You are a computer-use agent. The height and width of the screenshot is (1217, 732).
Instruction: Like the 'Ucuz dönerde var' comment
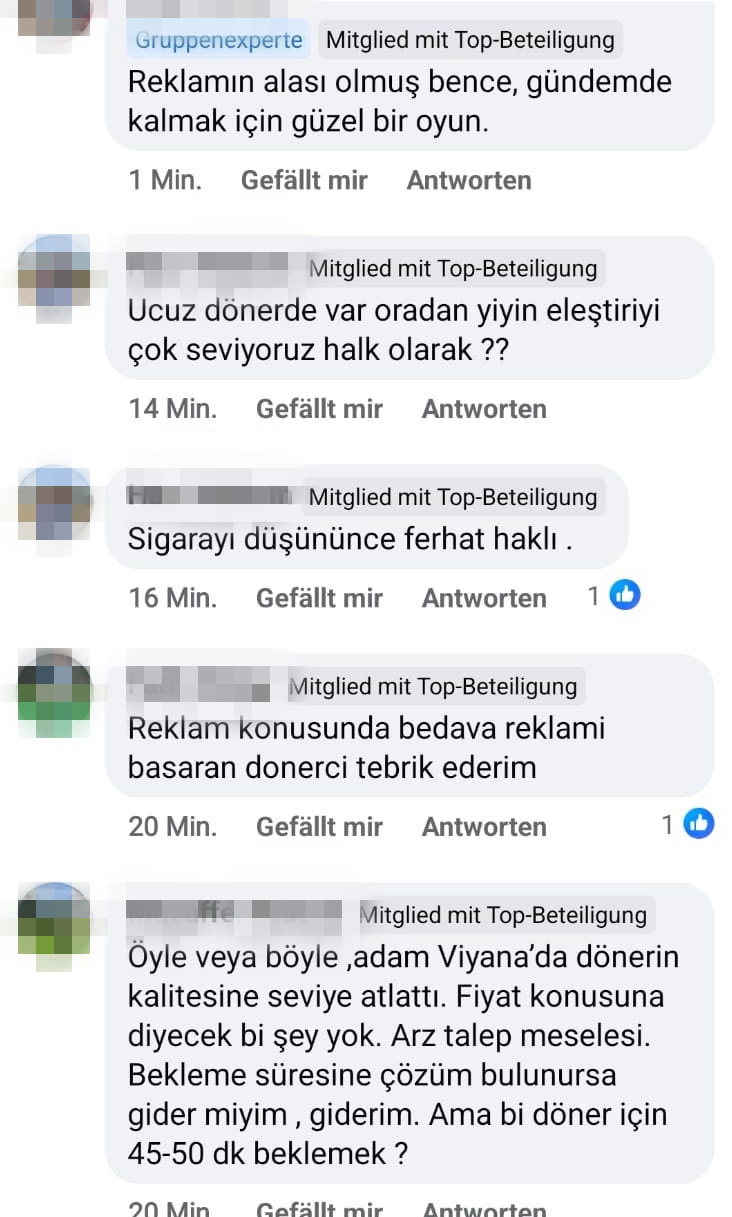point(319,408)
